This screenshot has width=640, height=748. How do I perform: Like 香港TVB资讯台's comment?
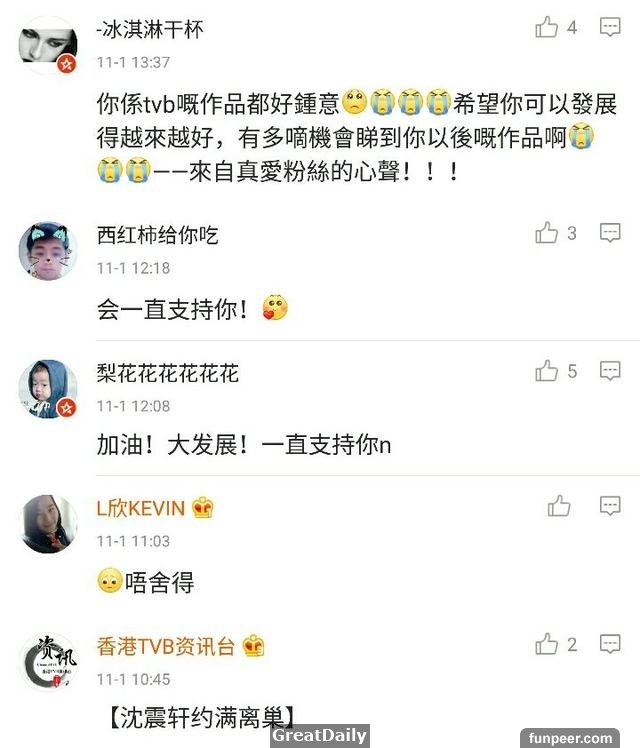coord(547,644)
